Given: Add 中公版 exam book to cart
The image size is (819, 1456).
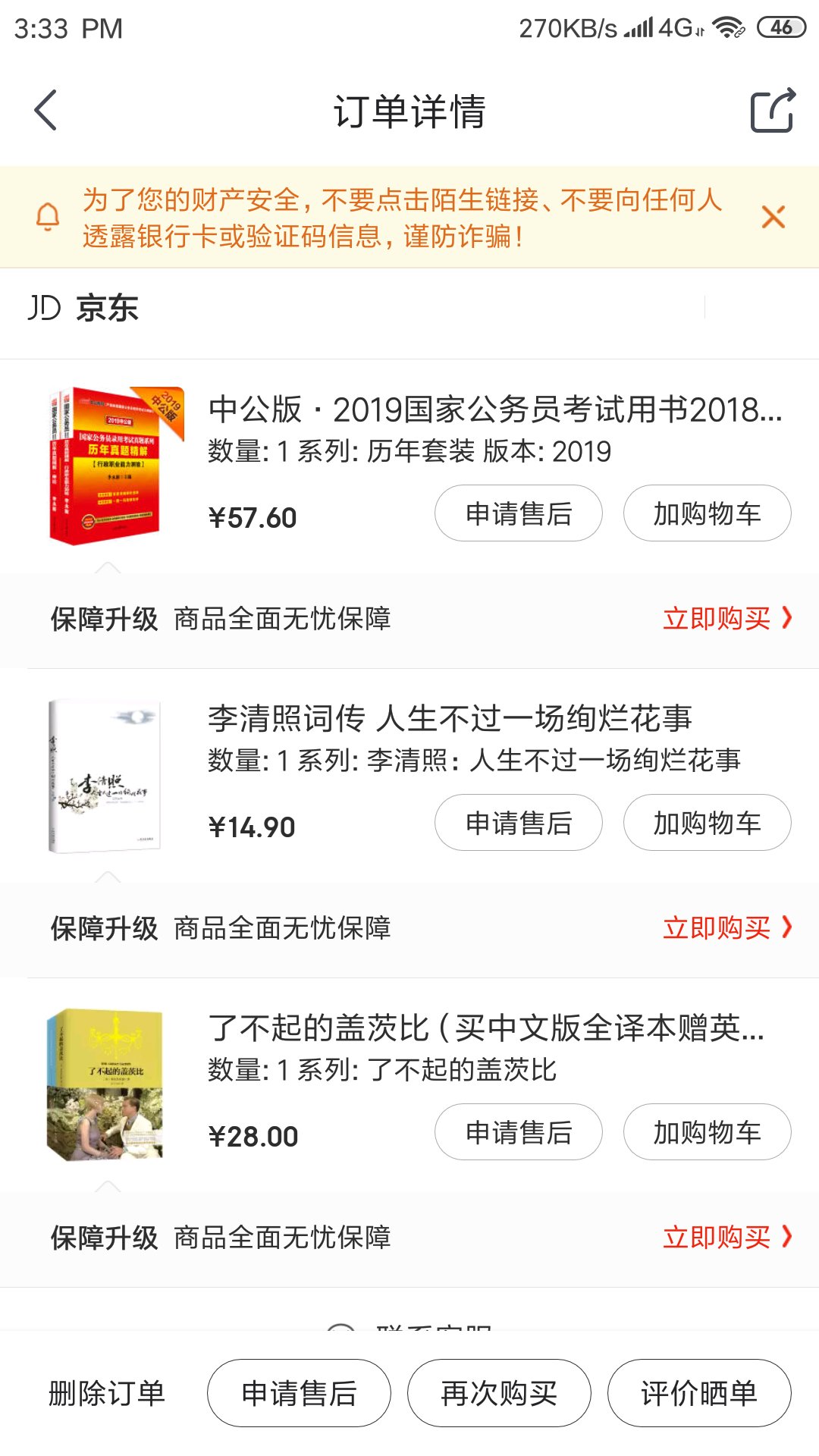Looking at the screenshot, I should [x=707, y=513].
